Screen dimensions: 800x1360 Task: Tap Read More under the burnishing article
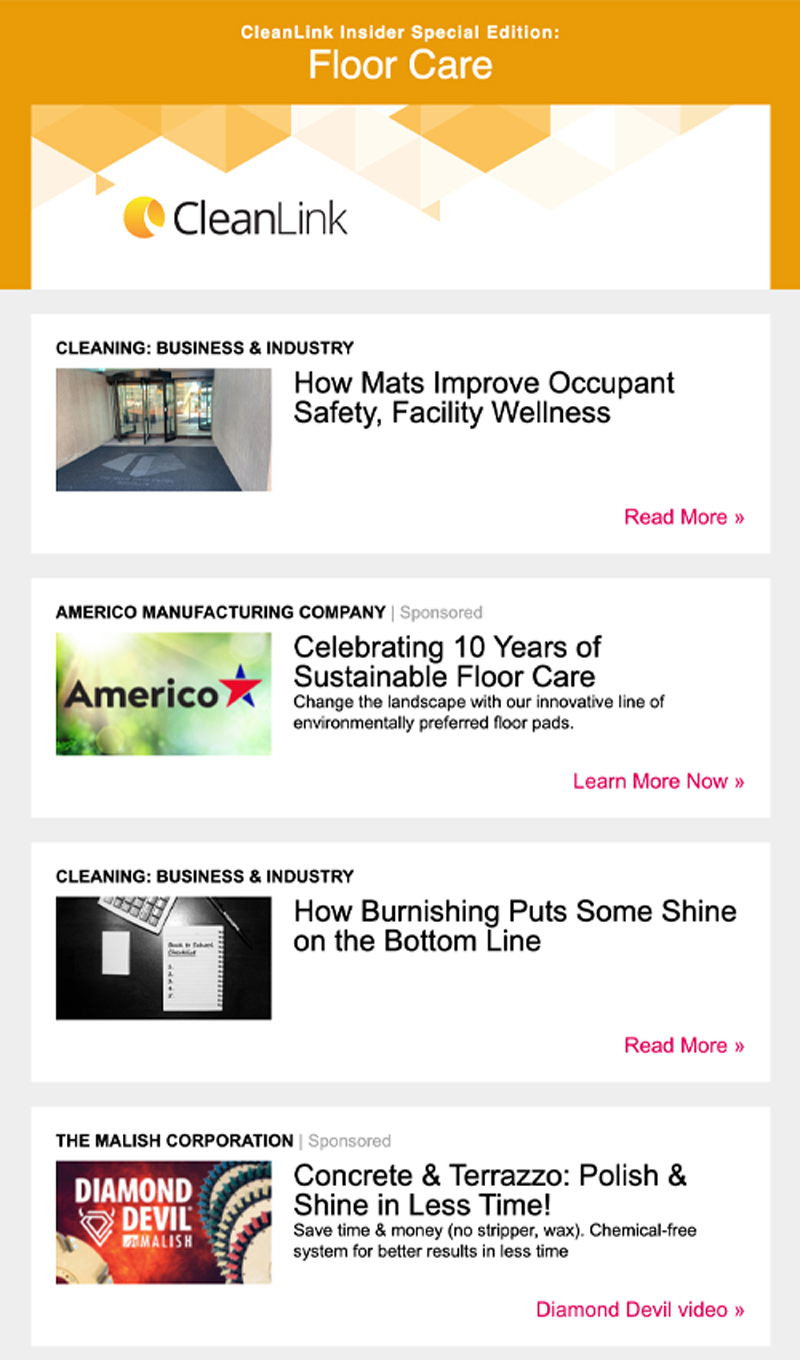pos(684,1045)
